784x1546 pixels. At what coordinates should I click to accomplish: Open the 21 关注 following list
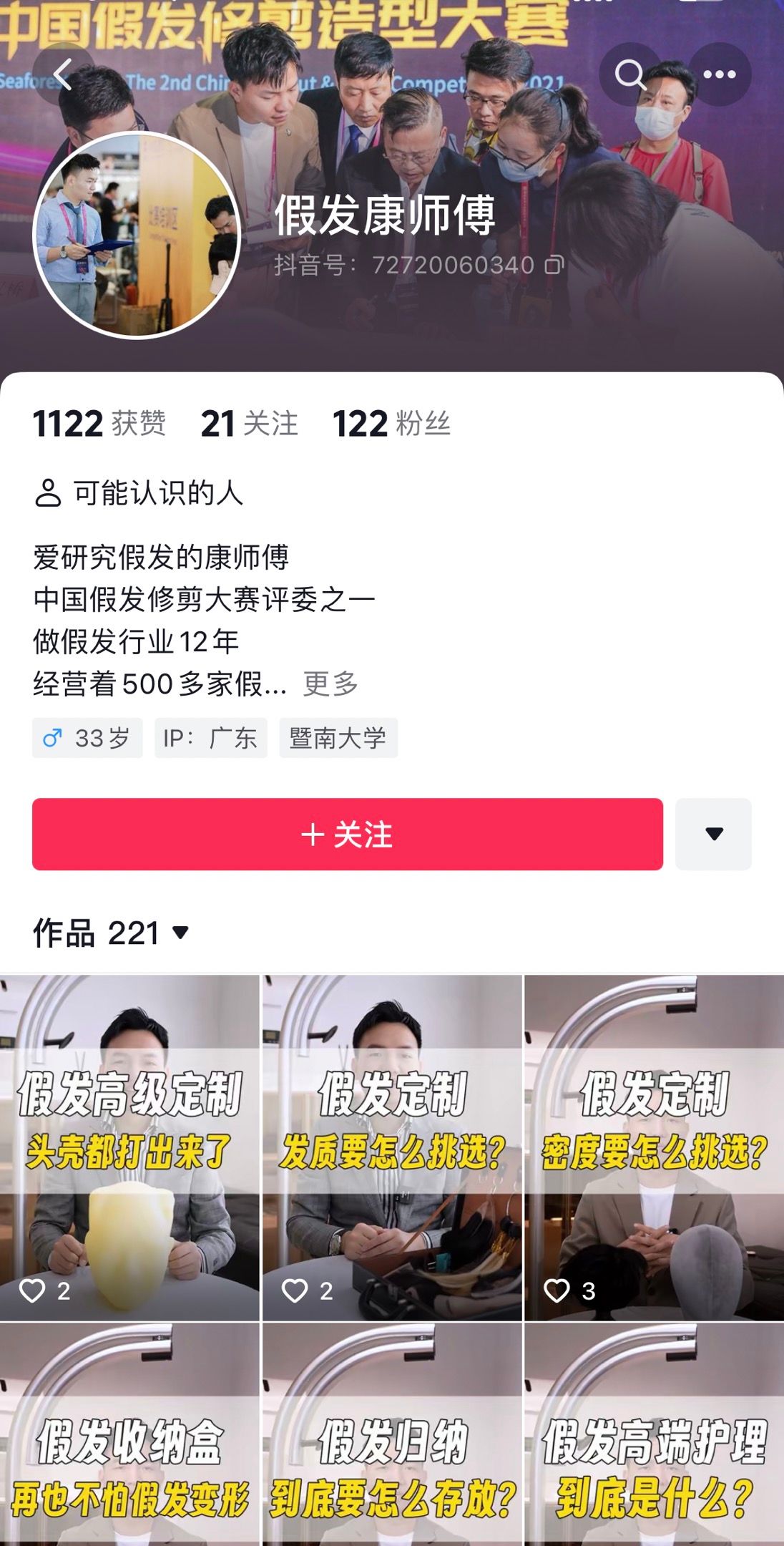[x=249, y=424]
